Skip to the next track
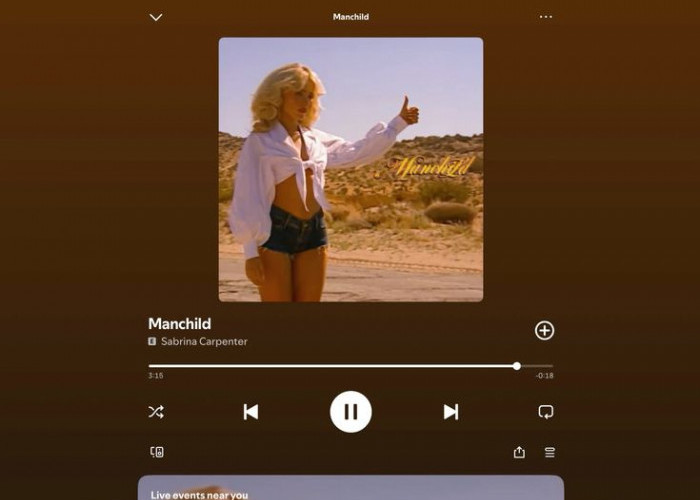The height and width of the screenshot is (500, 700). pyautogui.click(x=451, y=412)
